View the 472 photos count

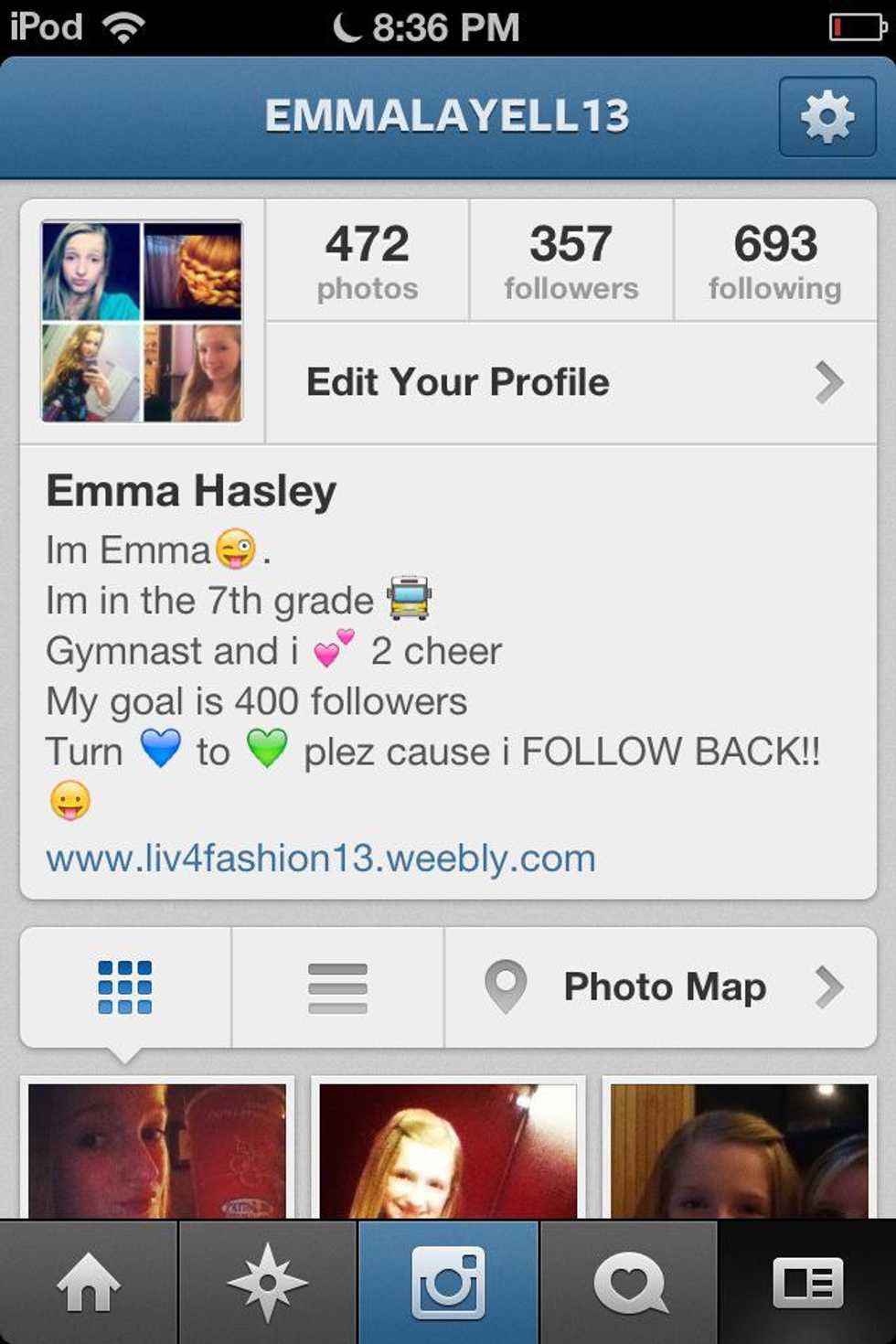(368, 261)
